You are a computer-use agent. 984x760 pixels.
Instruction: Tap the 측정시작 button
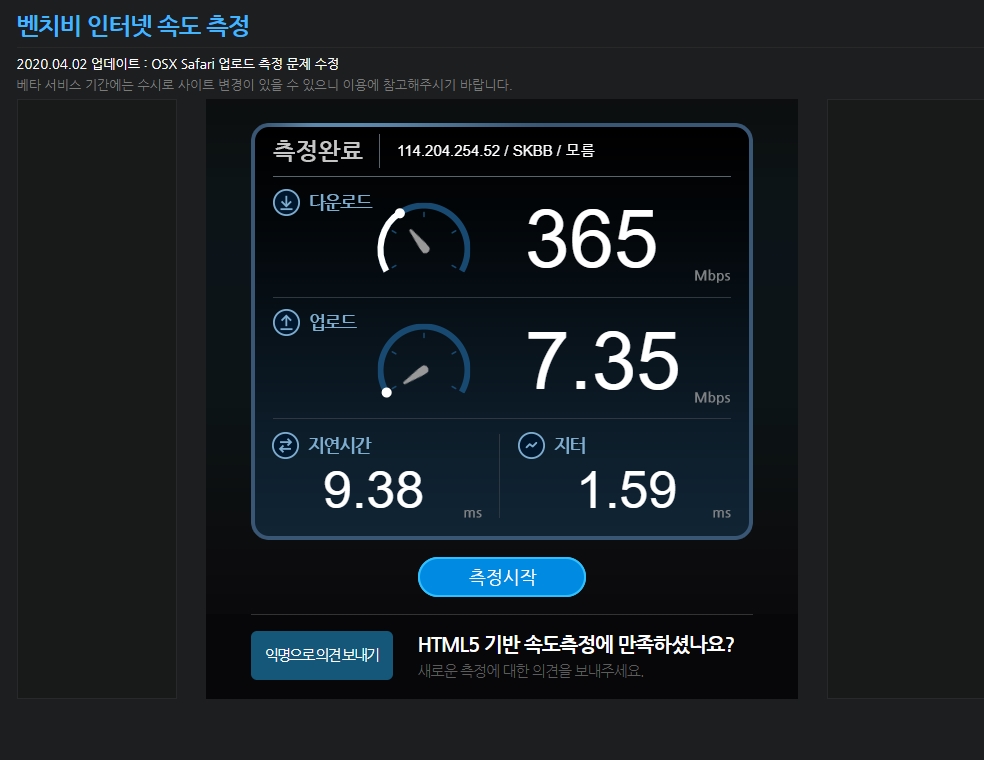point(501,577)
